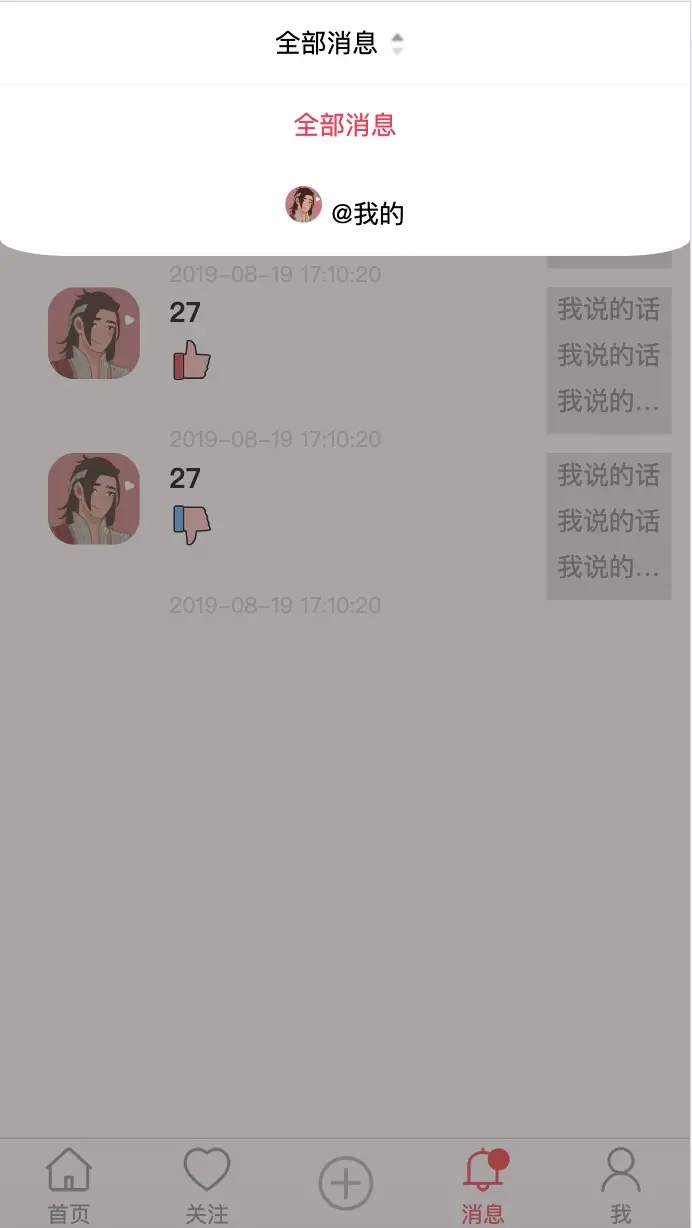Create a new post with plus button
Image resolution: width=692 pixels, height=1228 pixels.
(346, 1184)
